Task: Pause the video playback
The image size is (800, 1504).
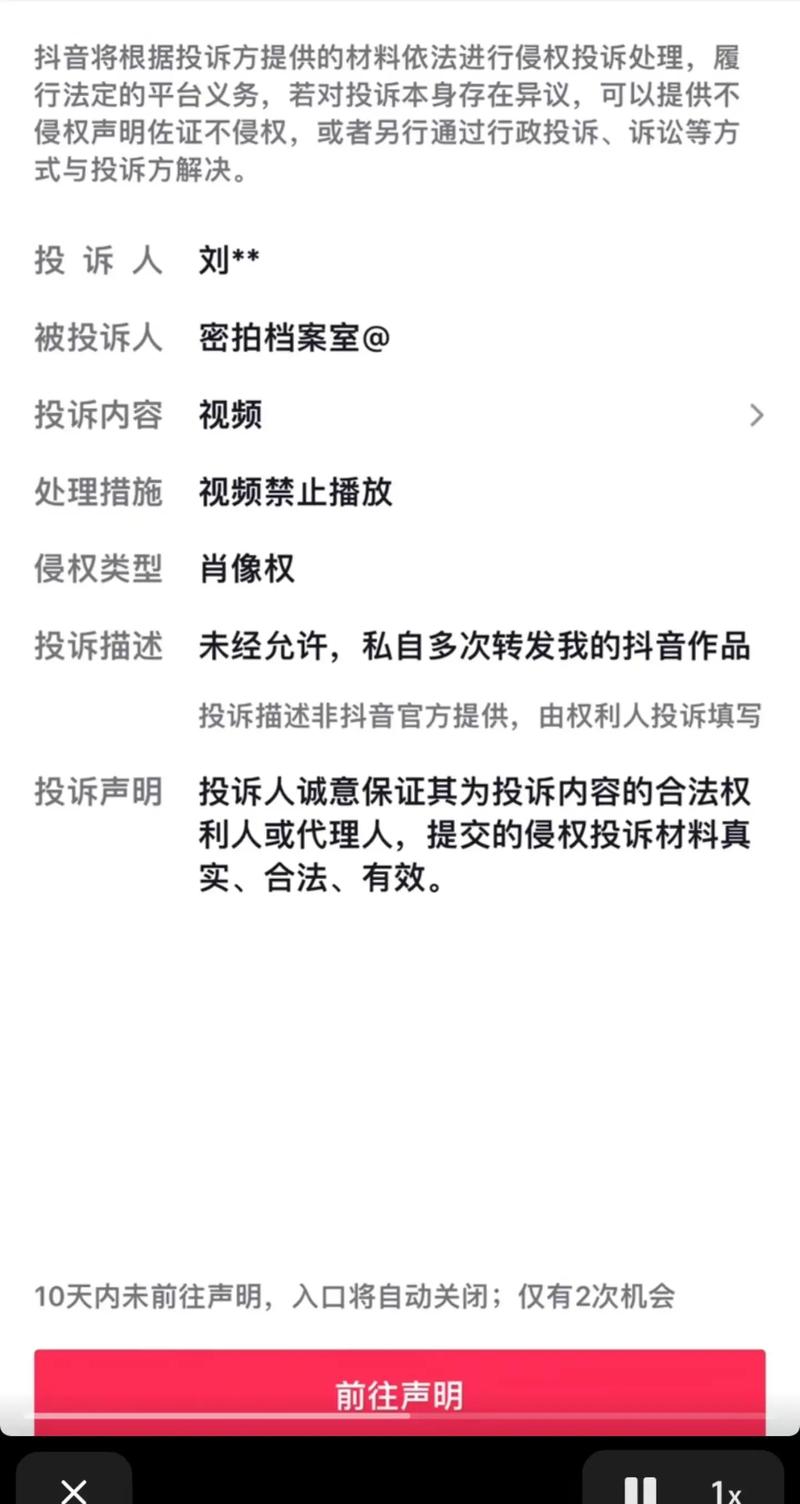Action: (x=641, y=1490)
